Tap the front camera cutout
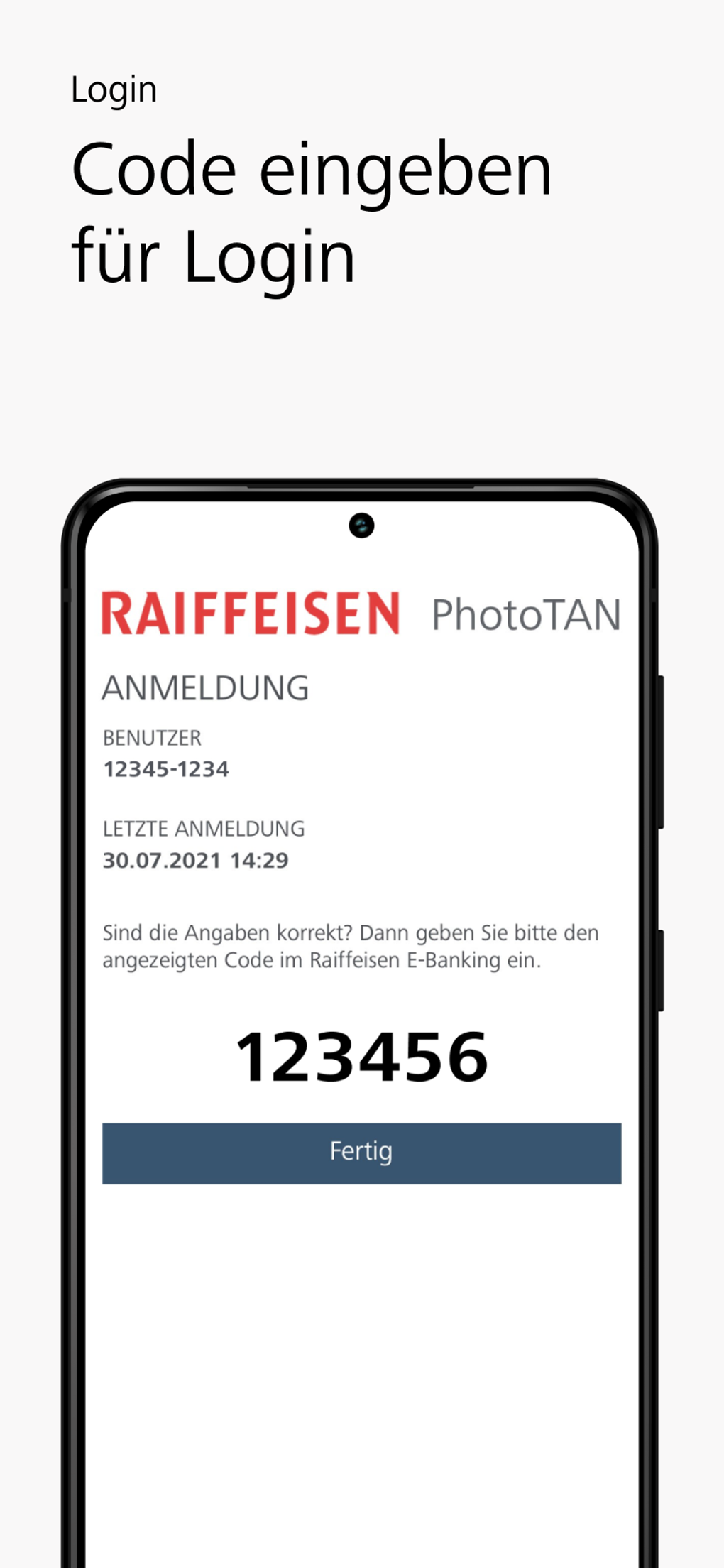This screenshot has height=1568, width=724. [361, 524]
